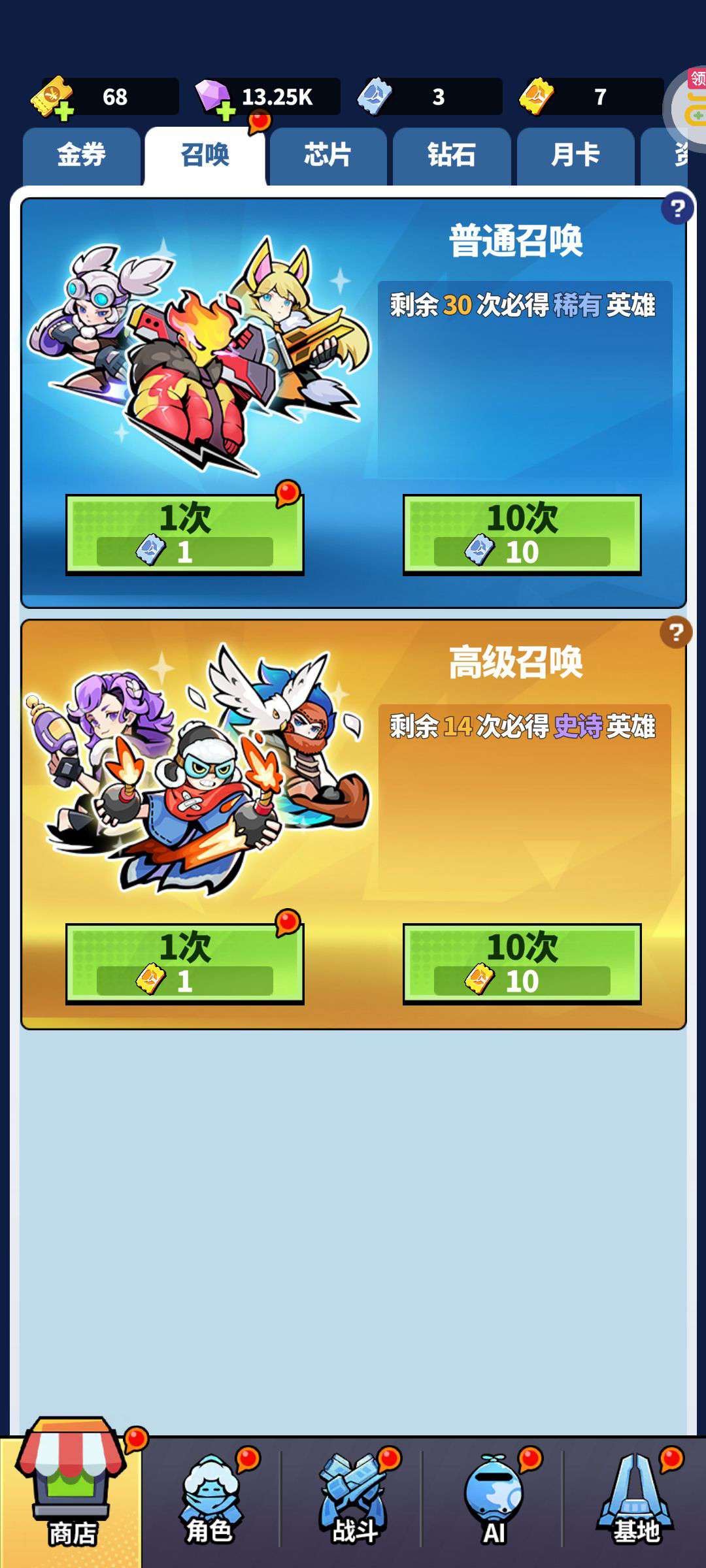Viewport: 706px width, 1568px height.
Task: Summon 1次 in 高级召唤
Action: tap(185, 964)
